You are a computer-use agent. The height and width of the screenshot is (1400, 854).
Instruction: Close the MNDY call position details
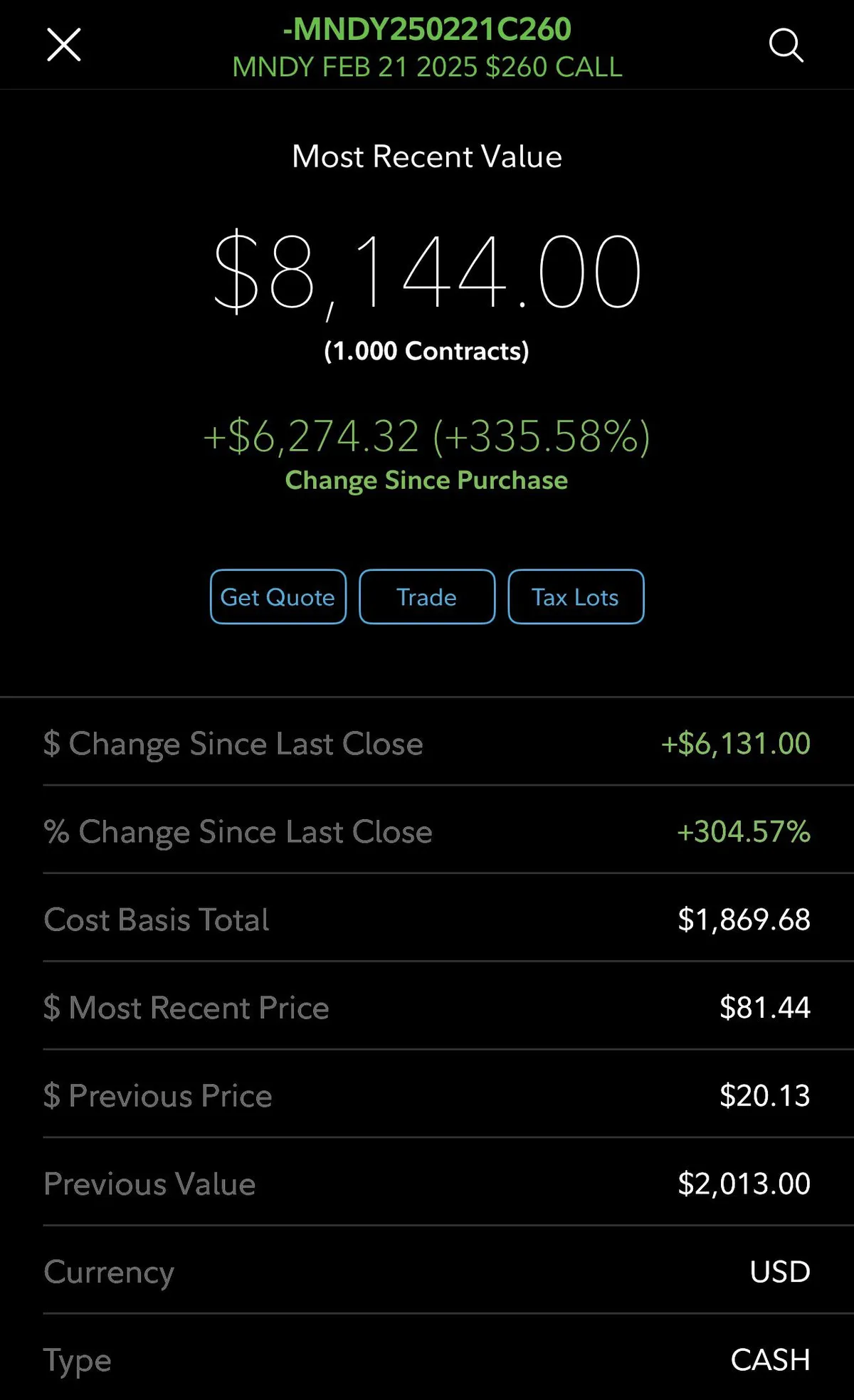point(64,46)
